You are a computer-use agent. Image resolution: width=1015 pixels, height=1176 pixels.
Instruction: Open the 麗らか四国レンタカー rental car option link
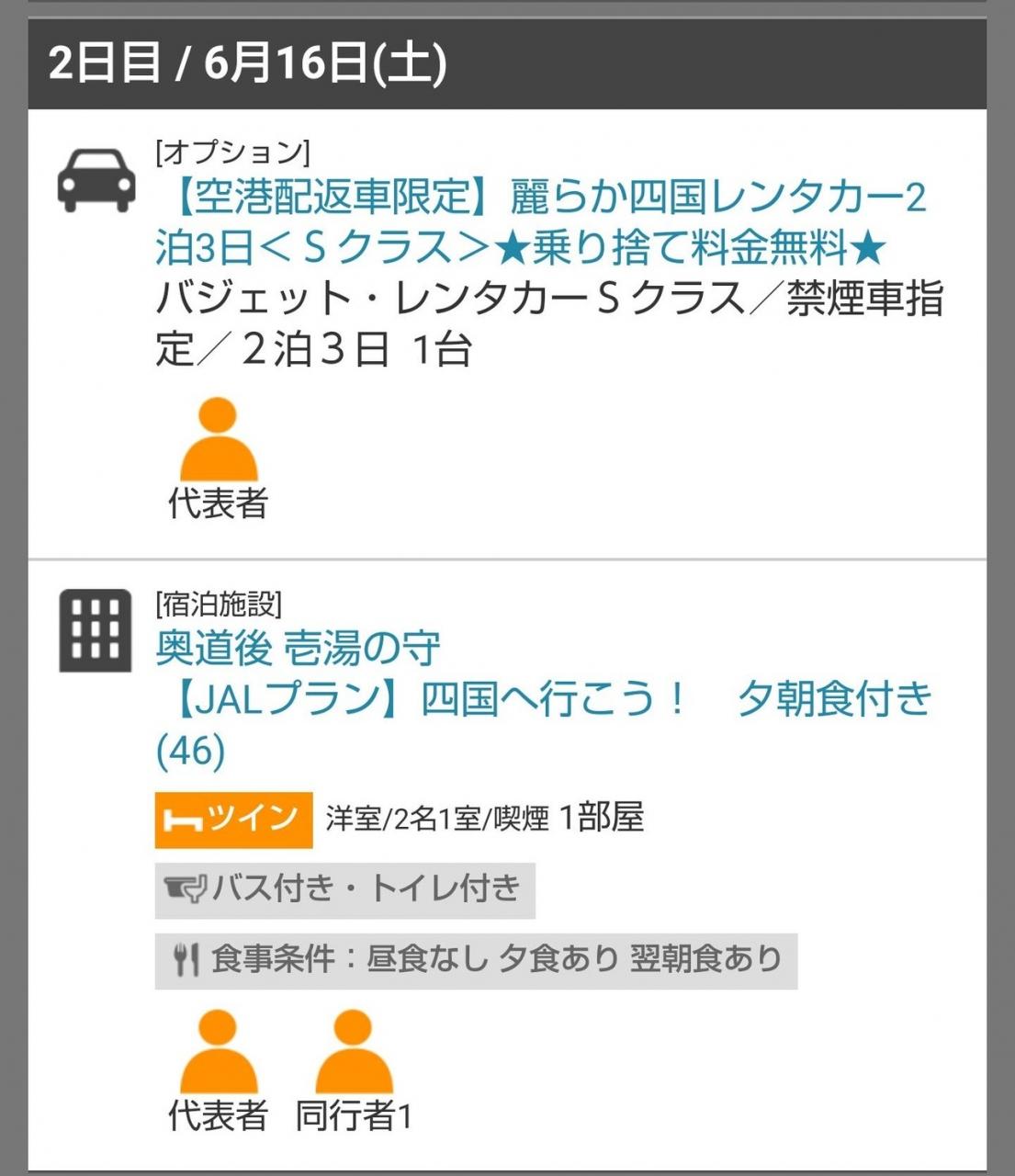point(540,221)
